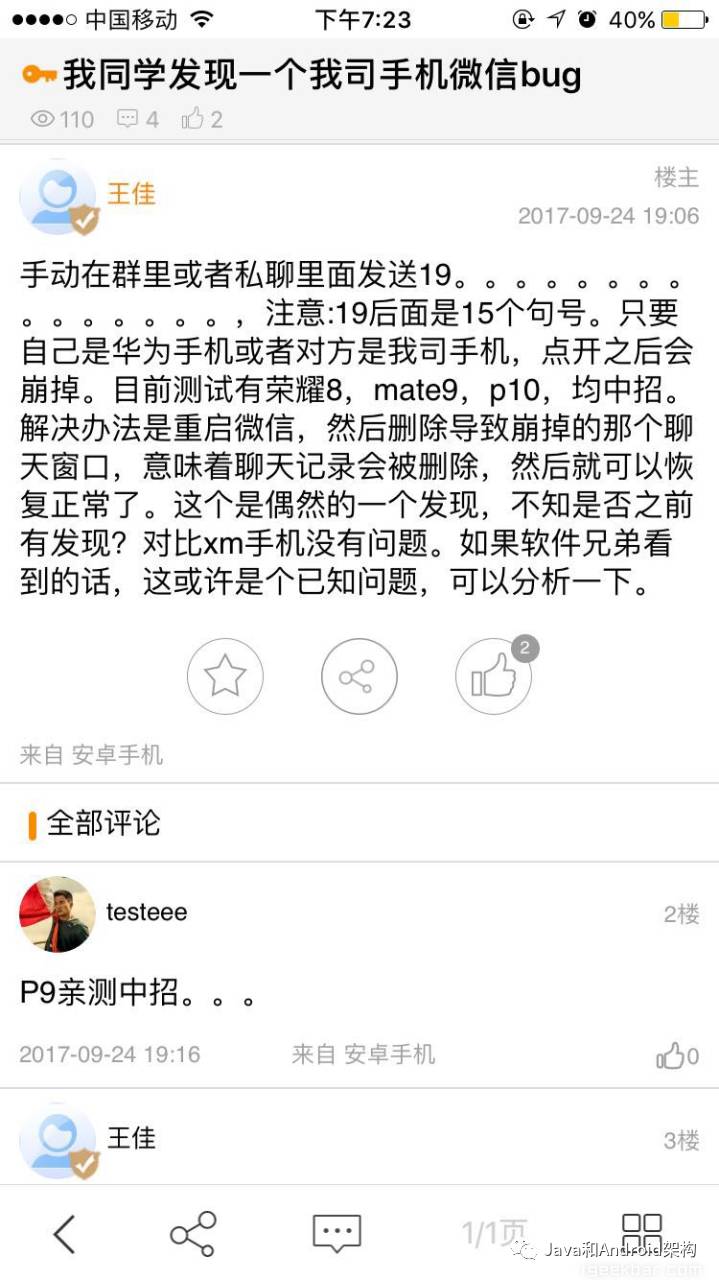Favorite this post with the star icon

(x=225, y=677)
